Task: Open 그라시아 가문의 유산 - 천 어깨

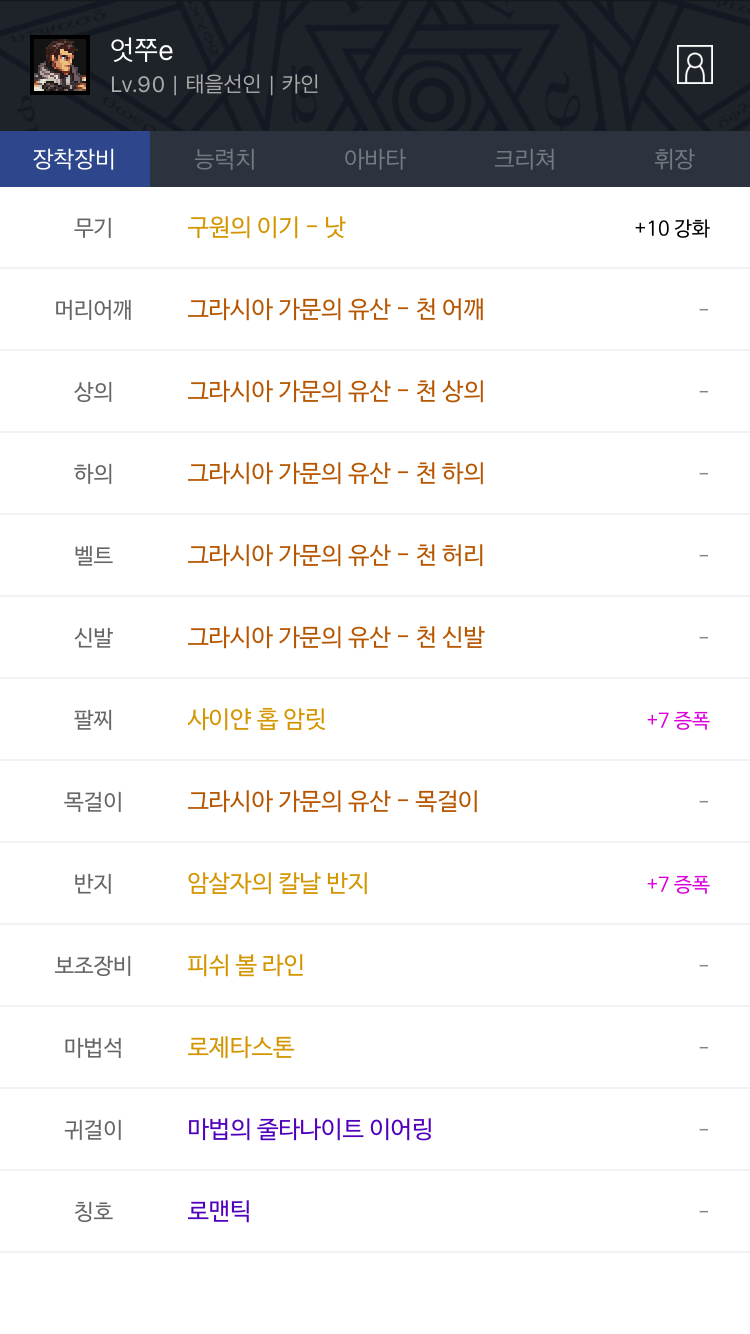Action: point(375,309)
